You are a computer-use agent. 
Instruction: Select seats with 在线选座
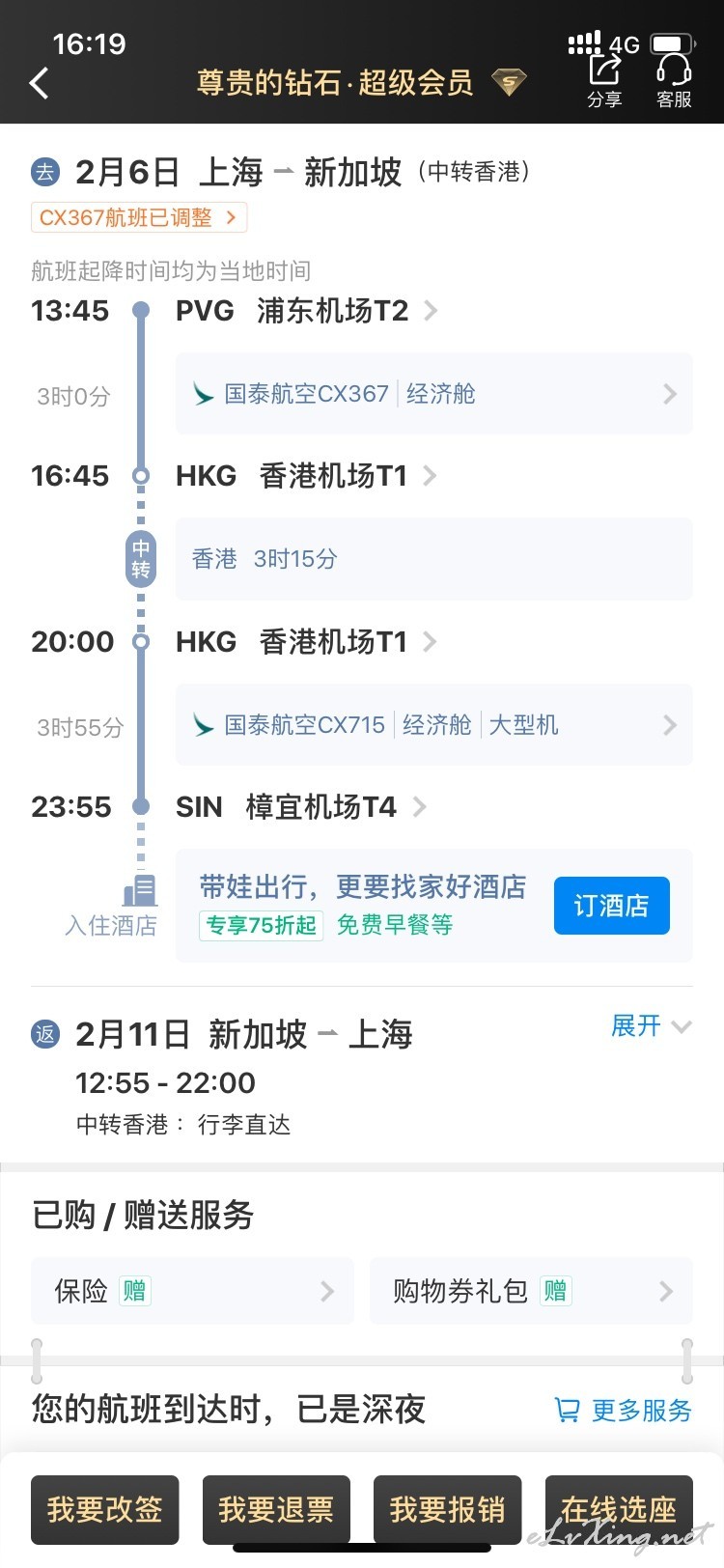(619, 1509)
